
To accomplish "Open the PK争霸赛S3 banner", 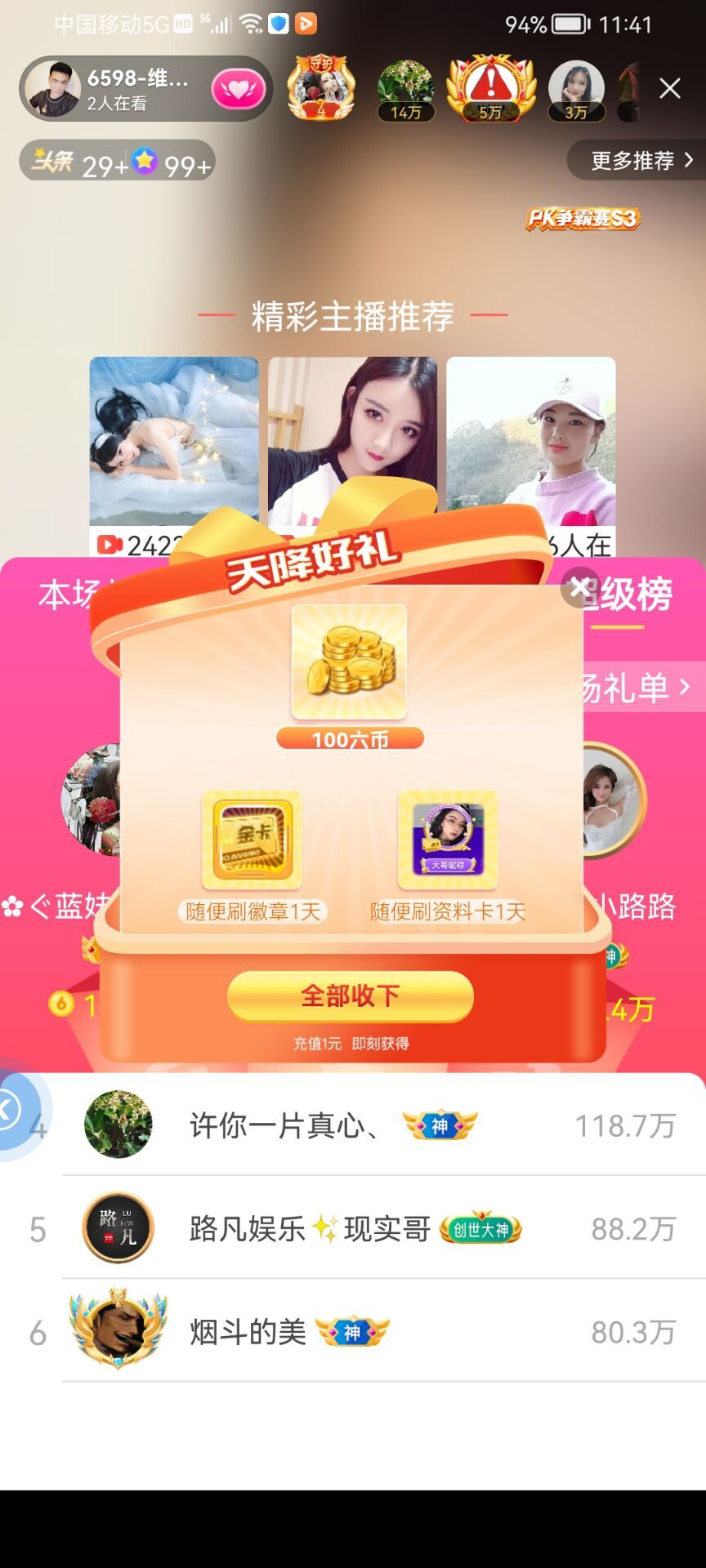I will 583,218.
